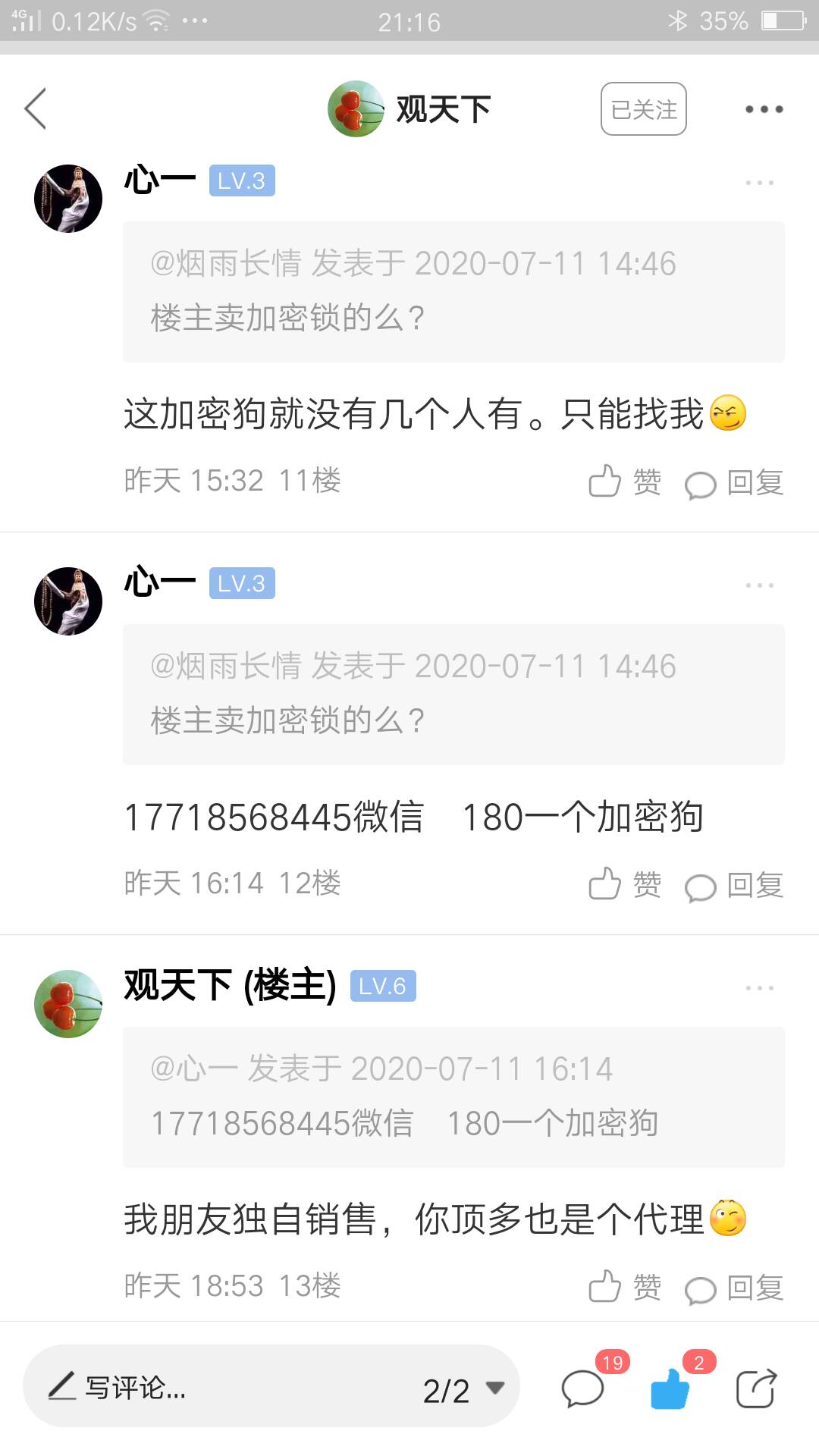This screenshot has width=819, height=1456.
Task: Like the 12楼 comment
Action: coord(625,884)
